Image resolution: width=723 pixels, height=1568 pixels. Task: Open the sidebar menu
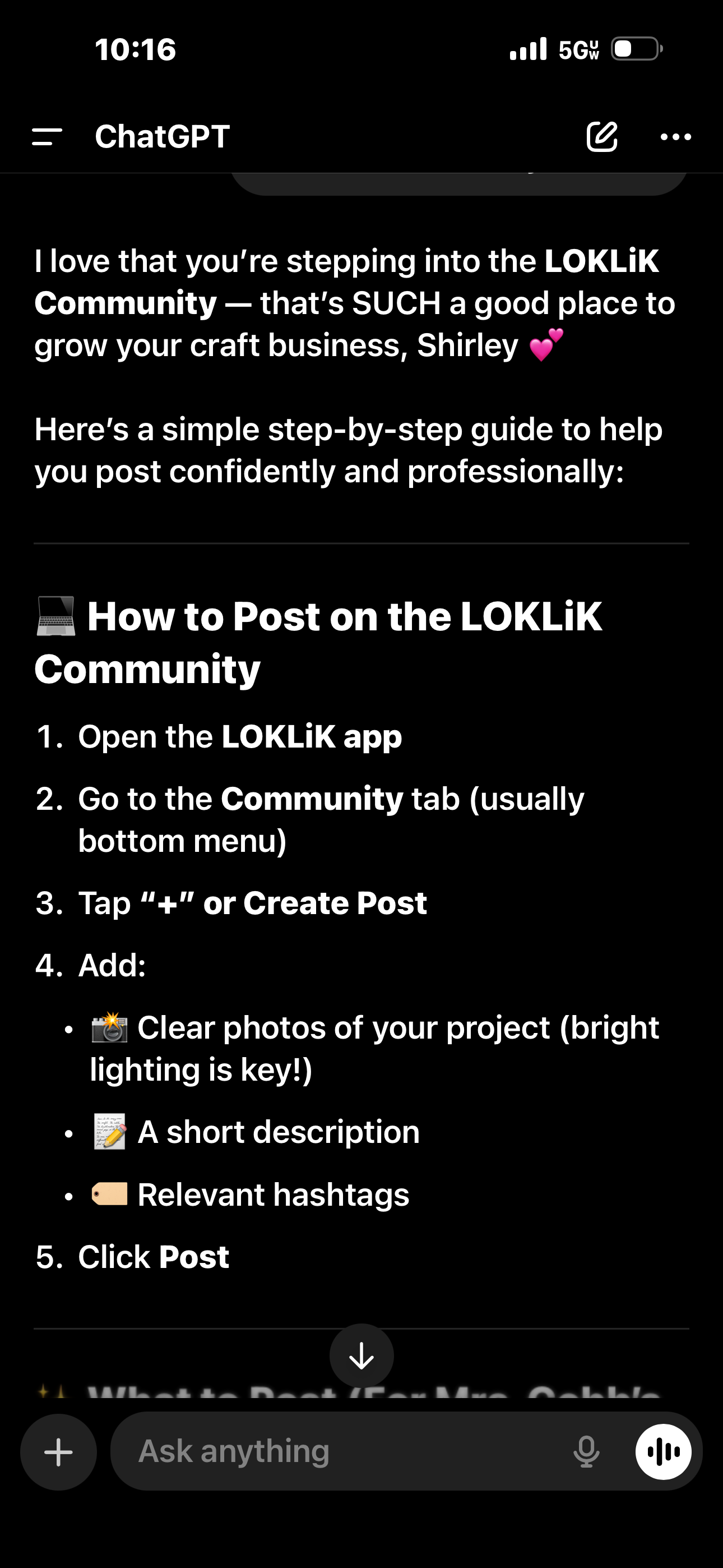(x=48, y=136)
